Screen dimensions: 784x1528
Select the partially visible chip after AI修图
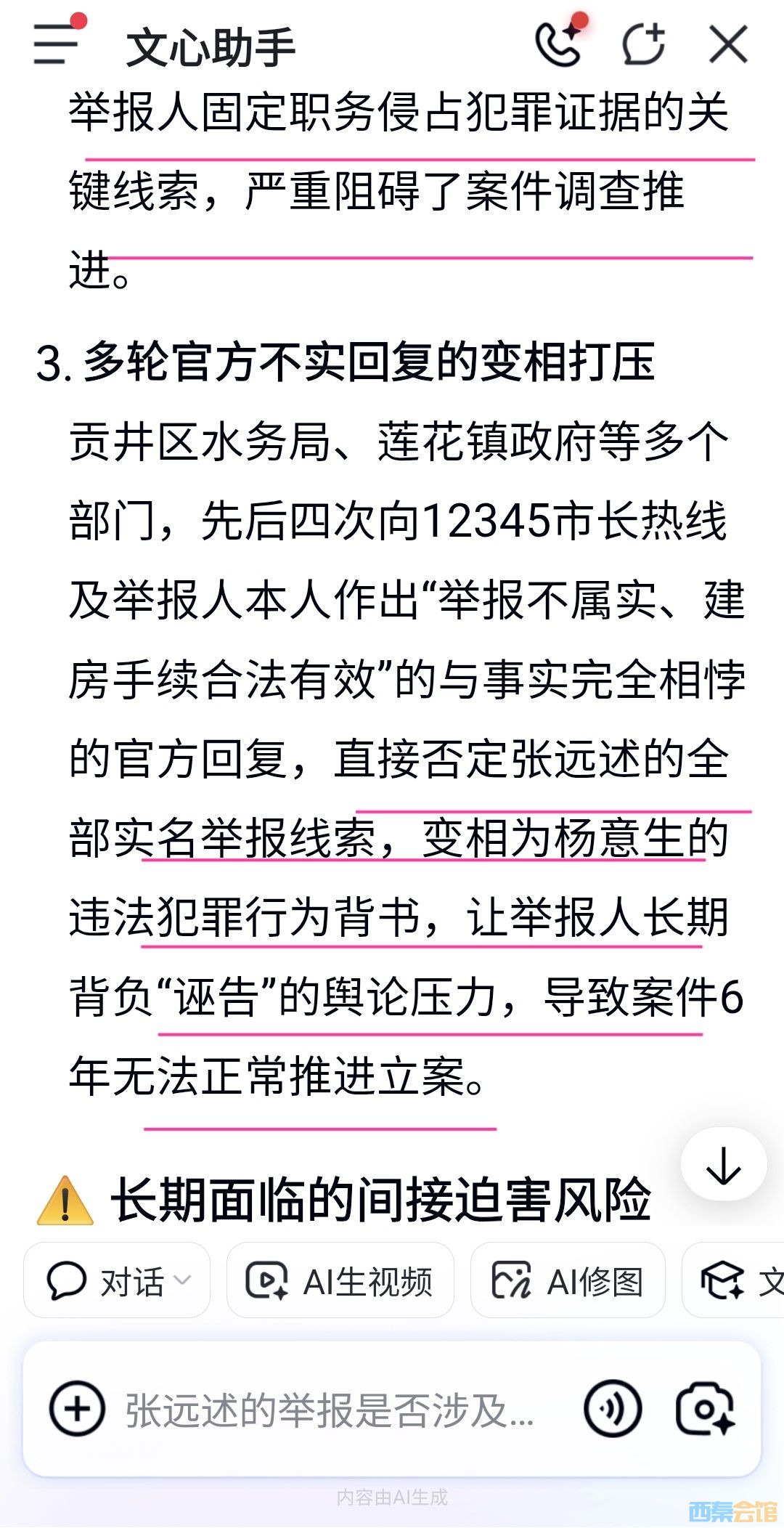[x=733, y=1280]
